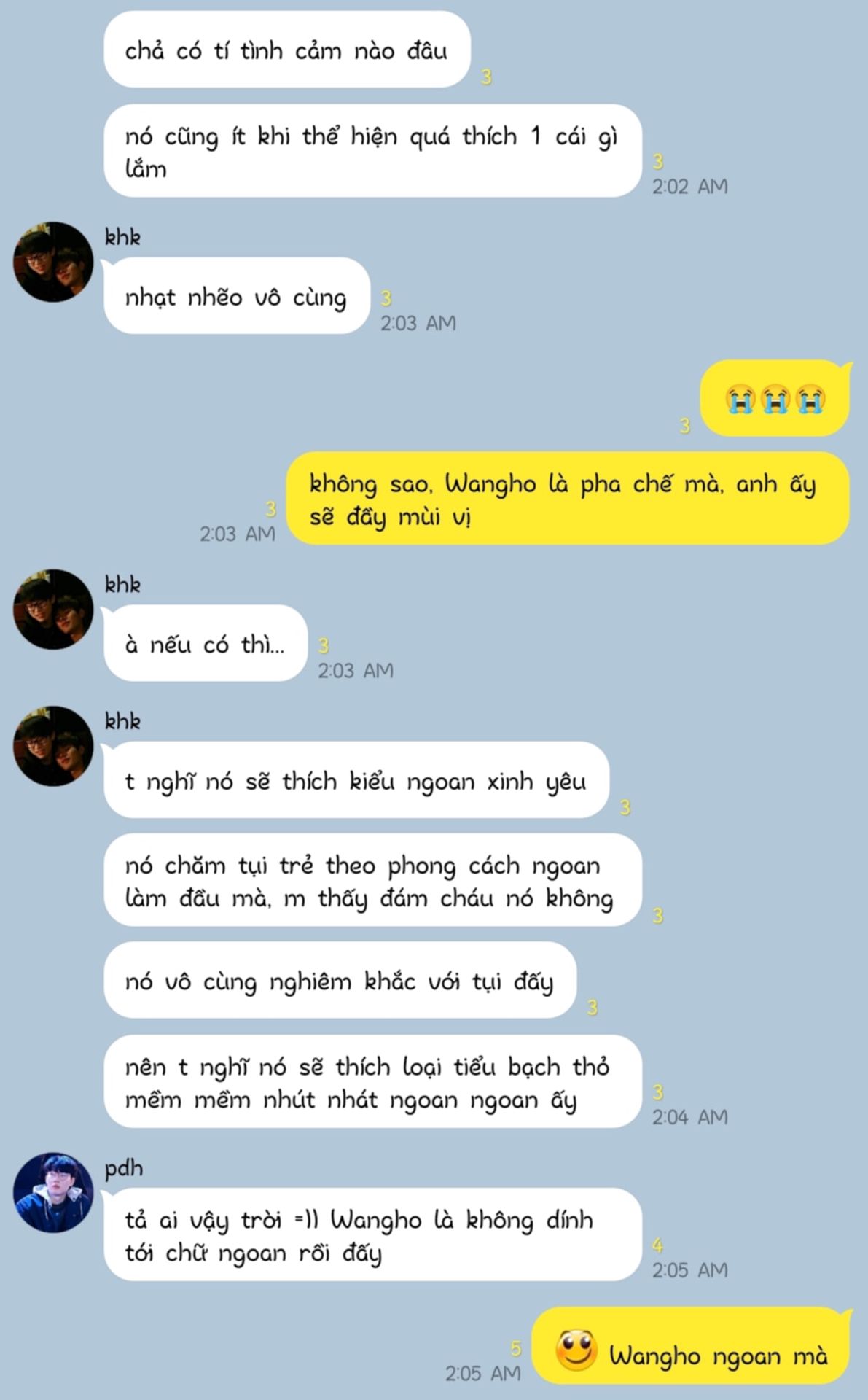This screenshot has height=1400, width=868.
Task: View khk's avatar beside "t nghĩ nó sẽ thích"
Action: click(x=53, y=746)
